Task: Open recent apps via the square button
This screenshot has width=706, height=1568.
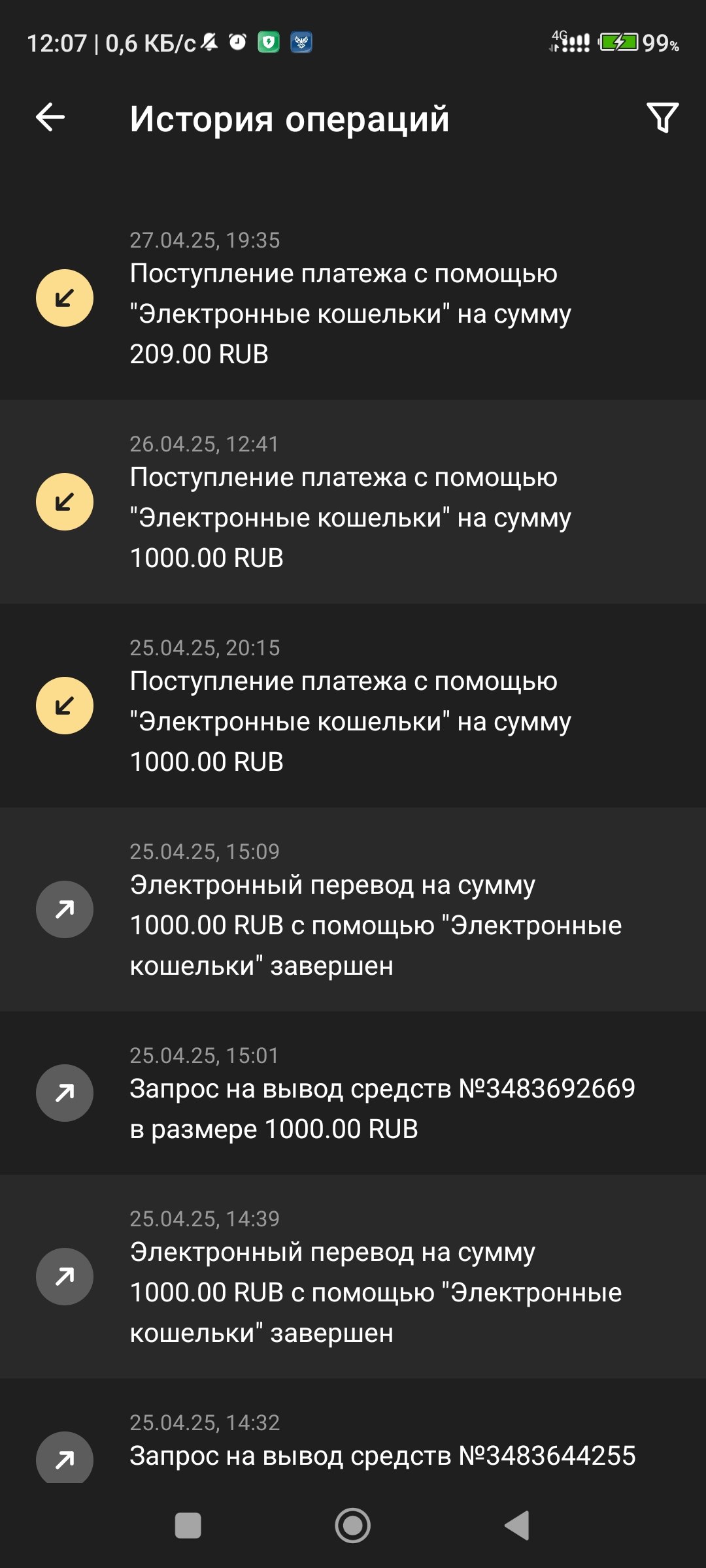Action: [188, 1526]
